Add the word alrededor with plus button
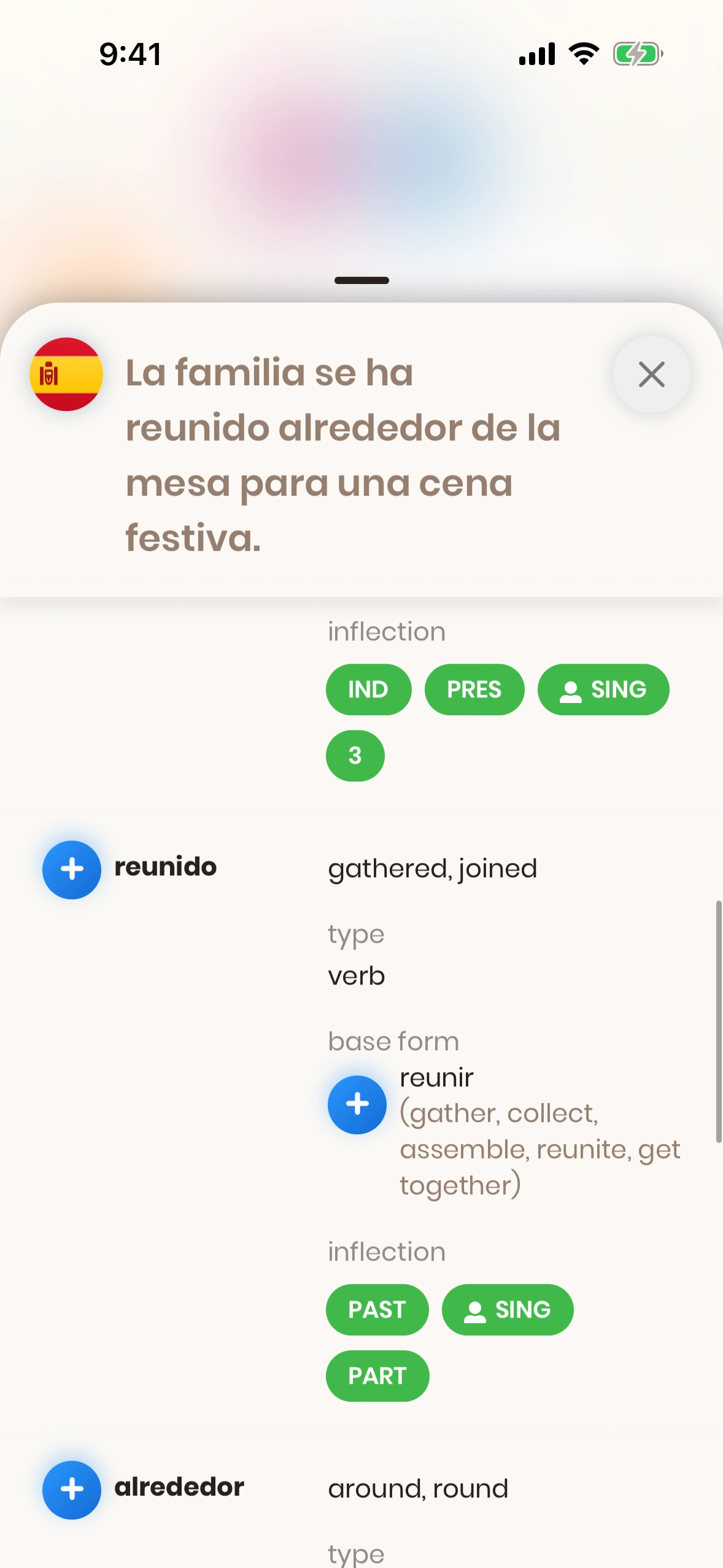The width and height of the screenshot is (723, 1568). click(72, 1489)
